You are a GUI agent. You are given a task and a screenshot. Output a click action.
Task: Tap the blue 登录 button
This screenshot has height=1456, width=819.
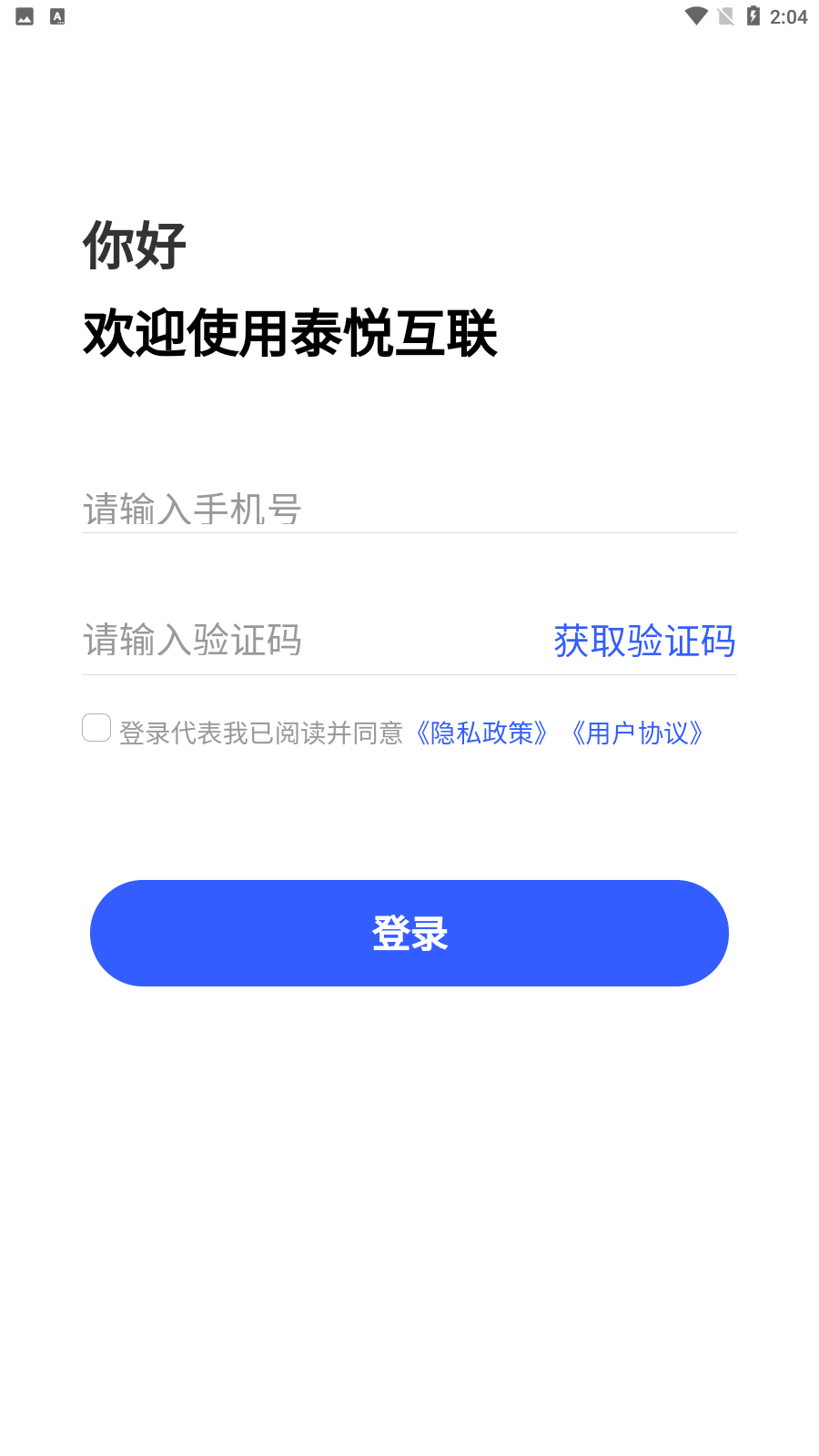click(409, 933)
